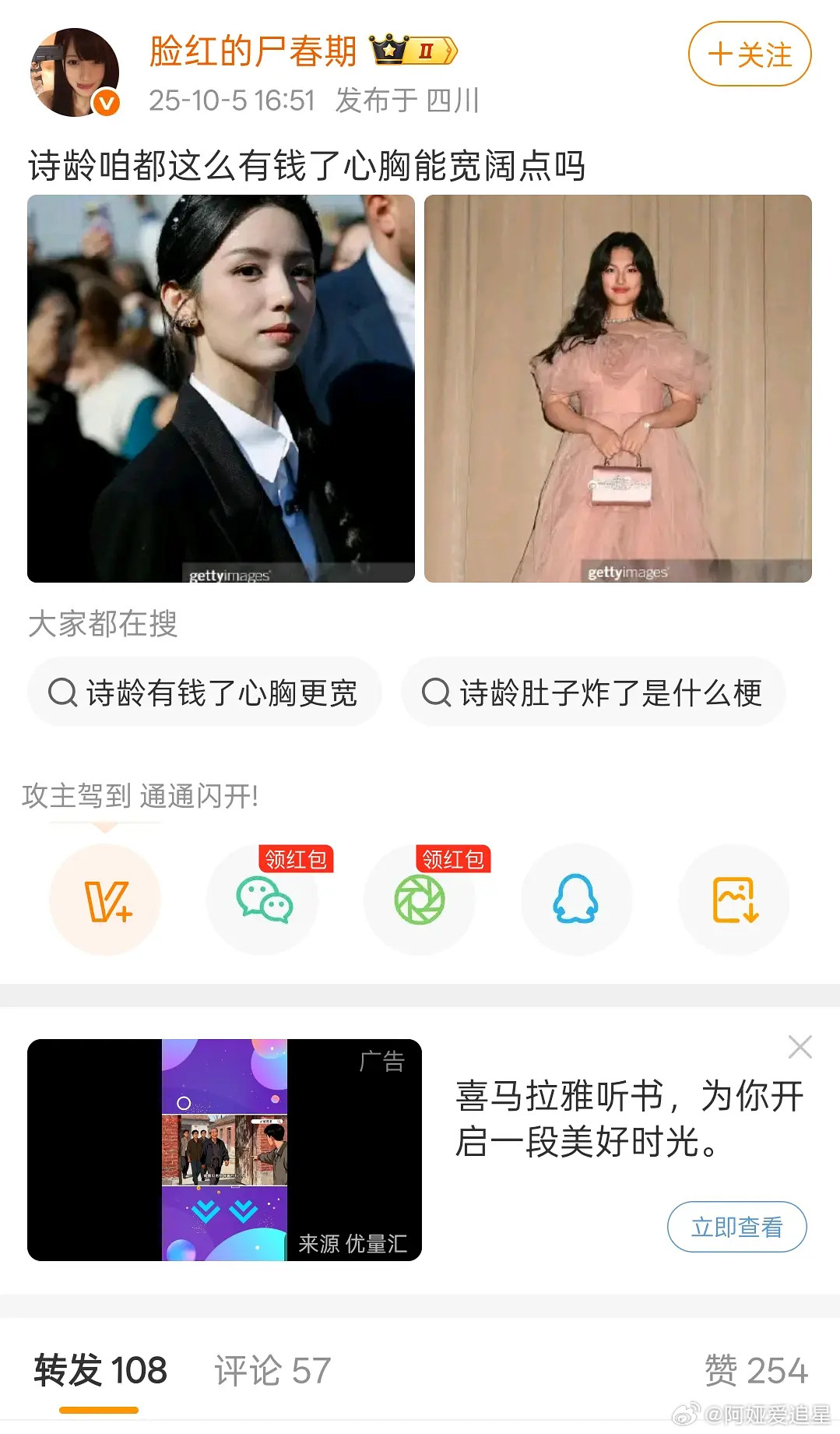Share to WeChat chat
840x1434 pixels.
264,900
